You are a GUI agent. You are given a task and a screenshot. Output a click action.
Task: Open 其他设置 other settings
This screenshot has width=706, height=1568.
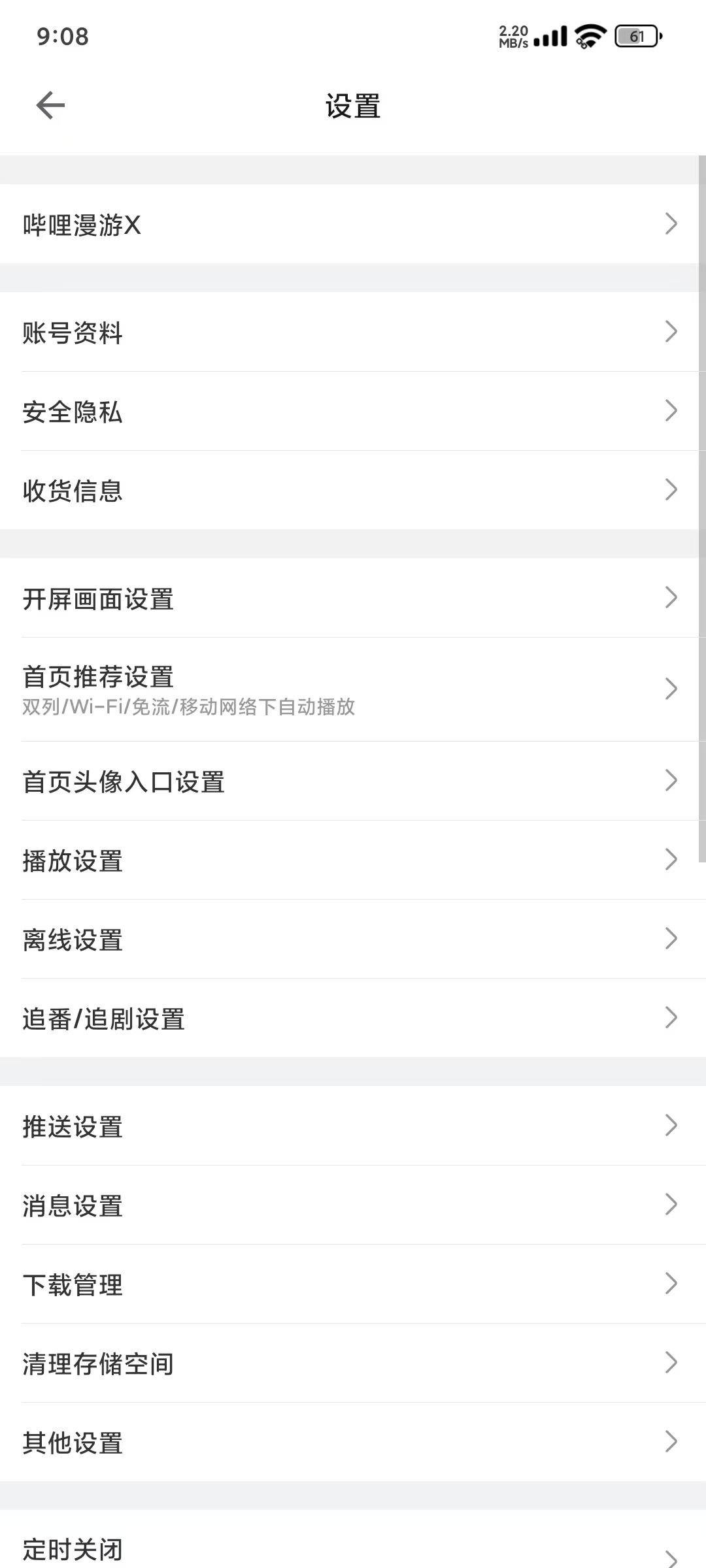click(353, 1442)
